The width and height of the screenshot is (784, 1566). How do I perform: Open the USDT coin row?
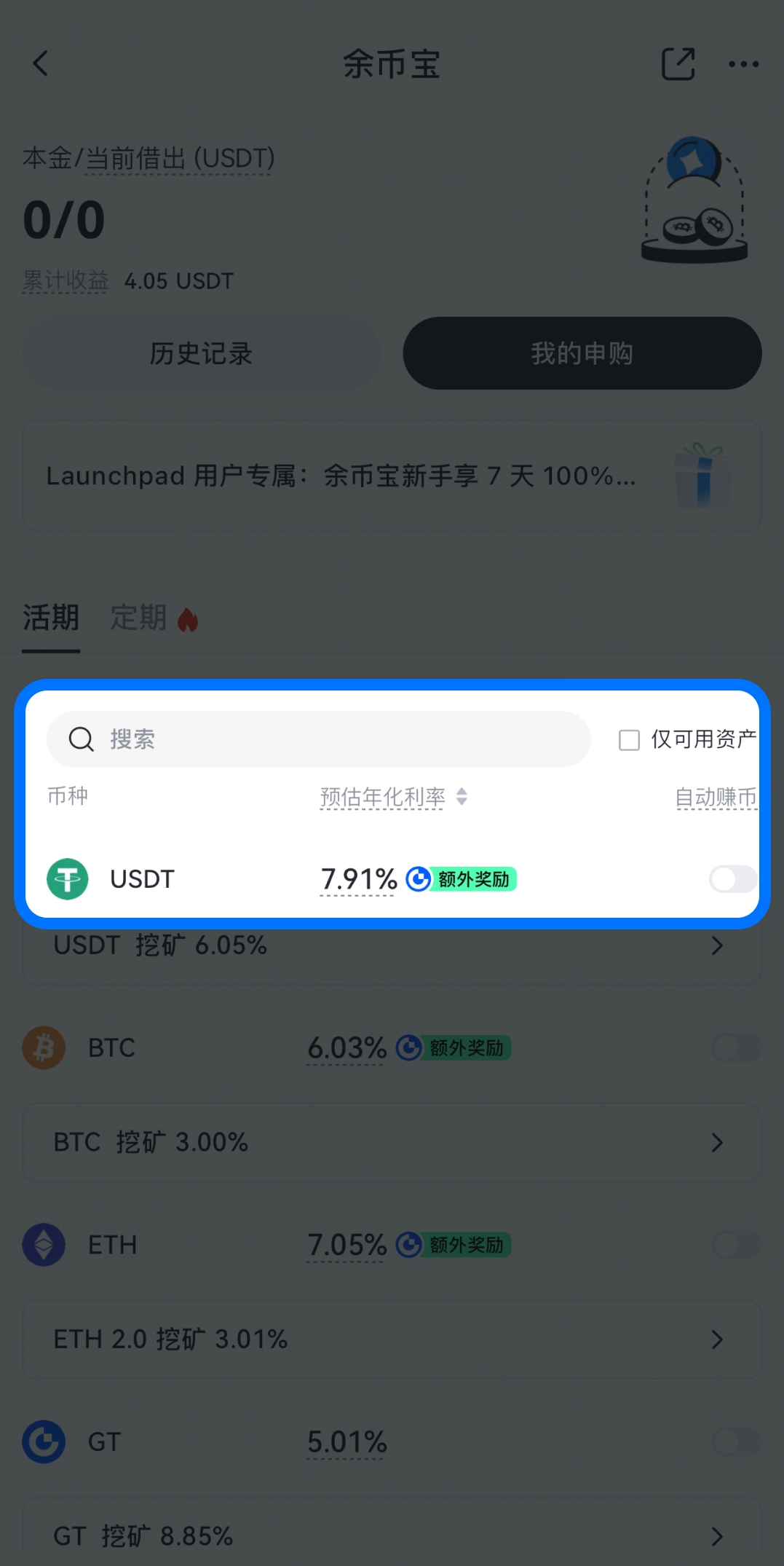(143, 879)
